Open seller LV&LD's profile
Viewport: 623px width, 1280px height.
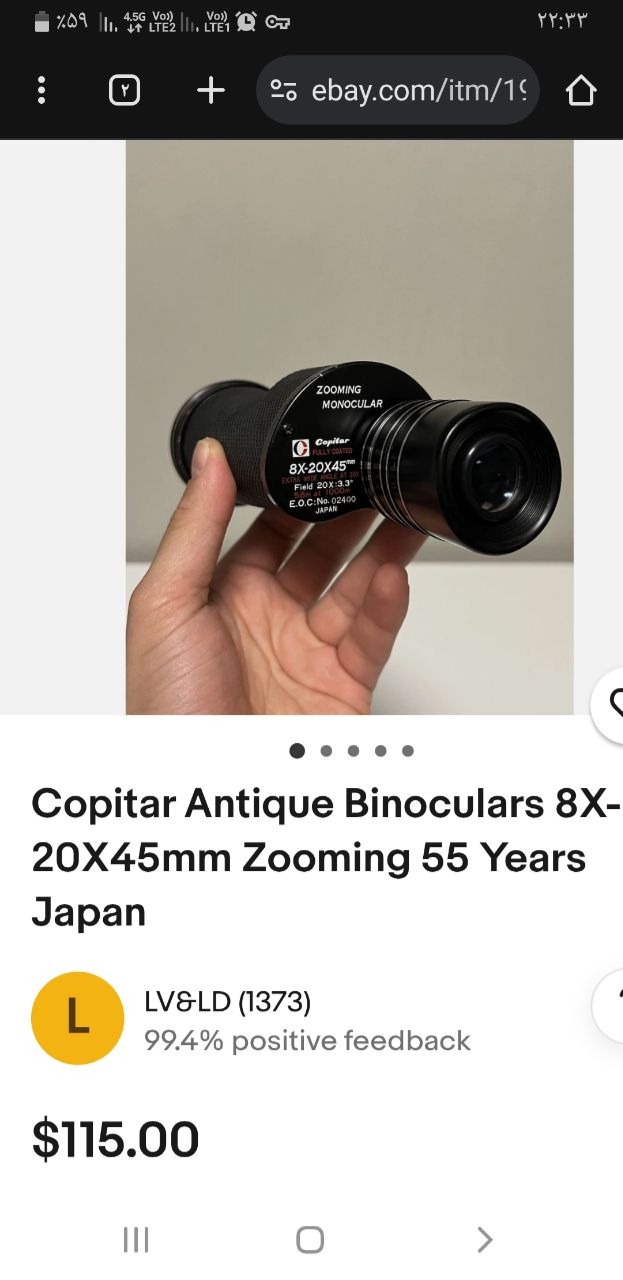[228, 1002]
